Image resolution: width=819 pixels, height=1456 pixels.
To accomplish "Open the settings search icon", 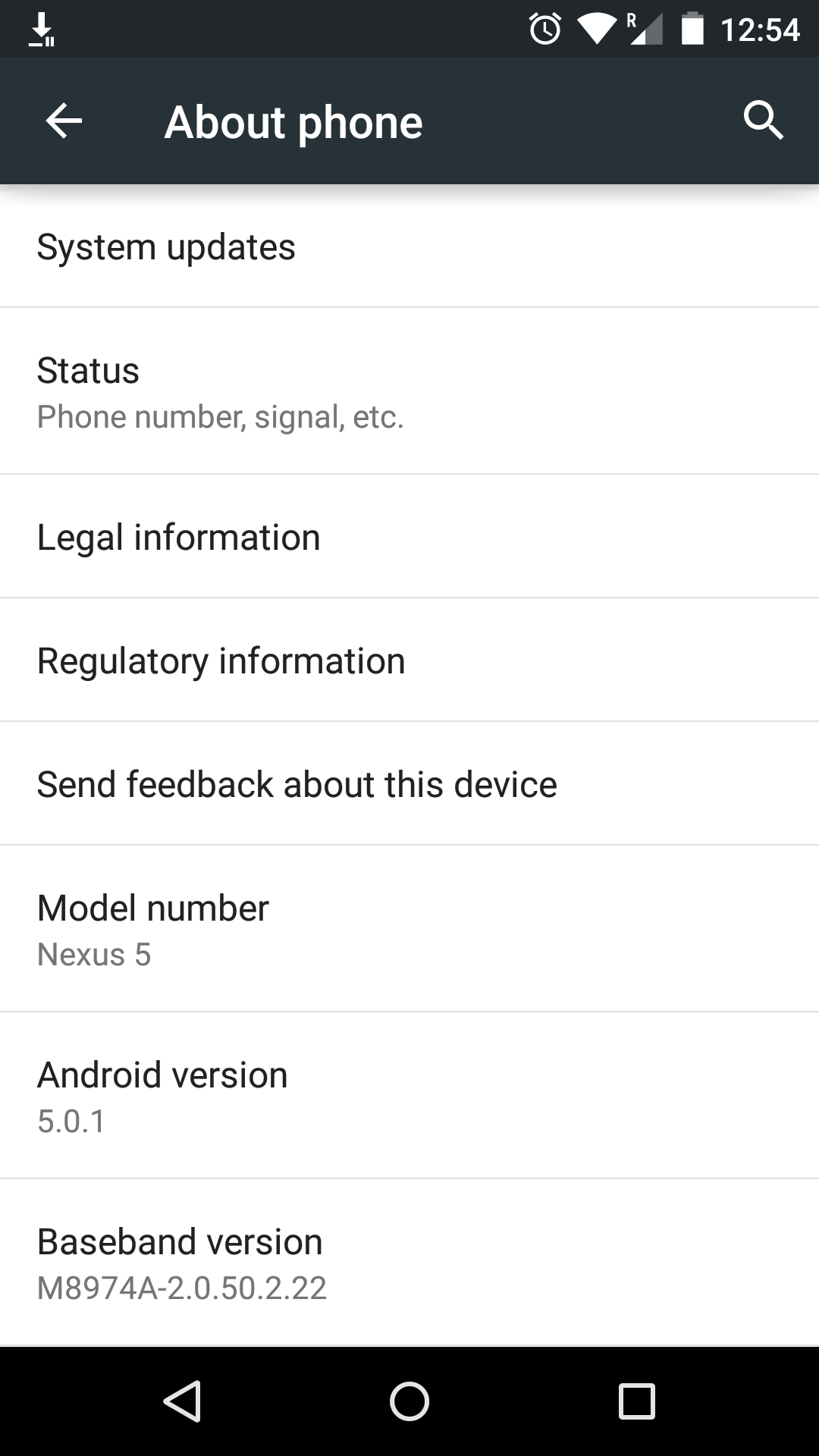I will click(x=763, y=121).
